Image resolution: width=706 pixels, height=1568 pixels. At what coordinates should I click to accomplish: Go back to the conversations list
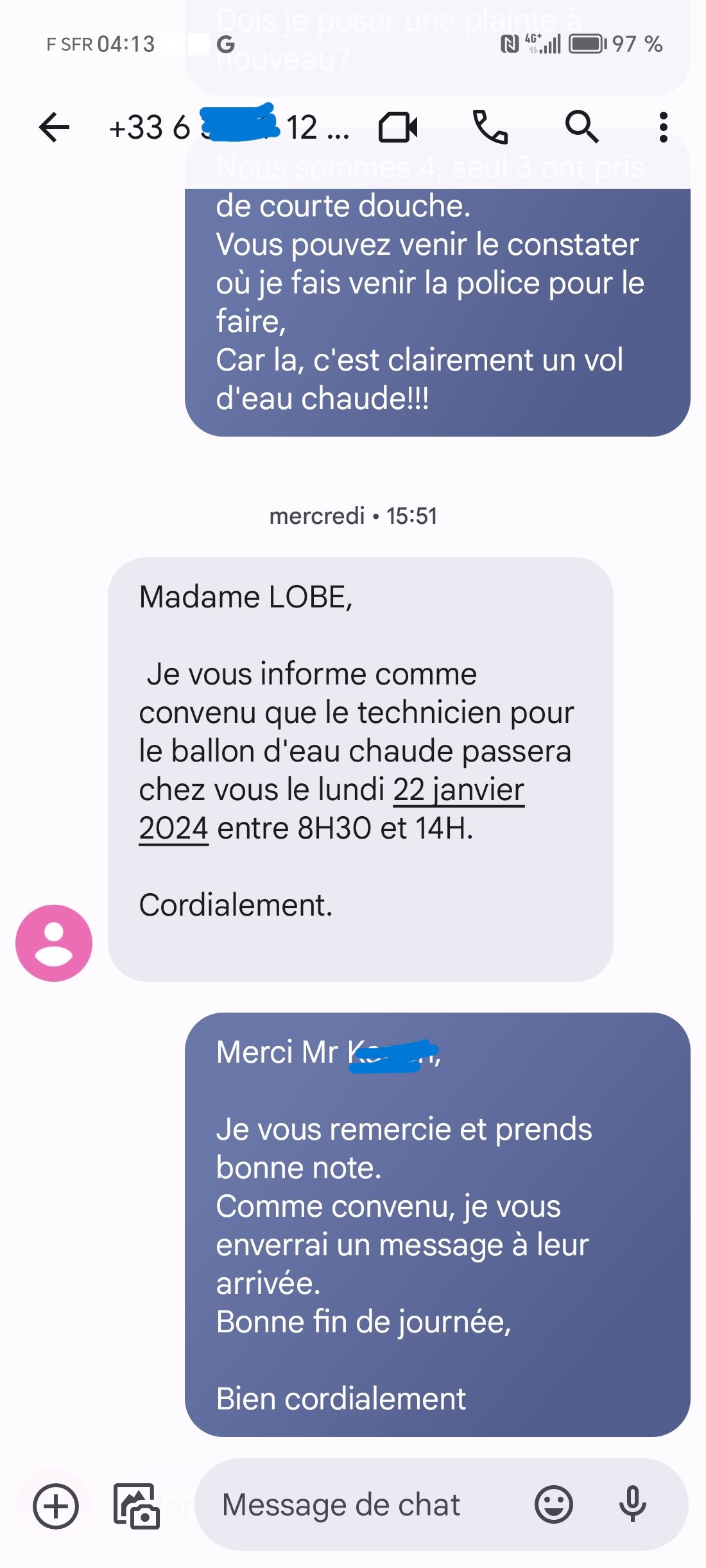[x=54, y=127]
